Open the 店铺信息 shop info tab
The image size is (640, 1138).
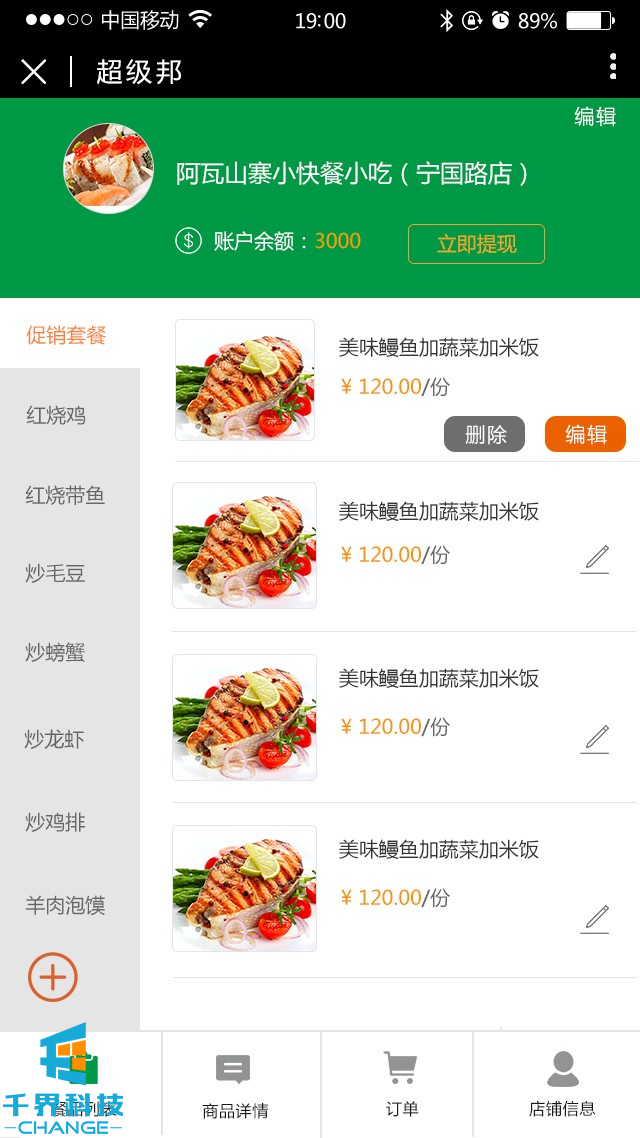562,1085
